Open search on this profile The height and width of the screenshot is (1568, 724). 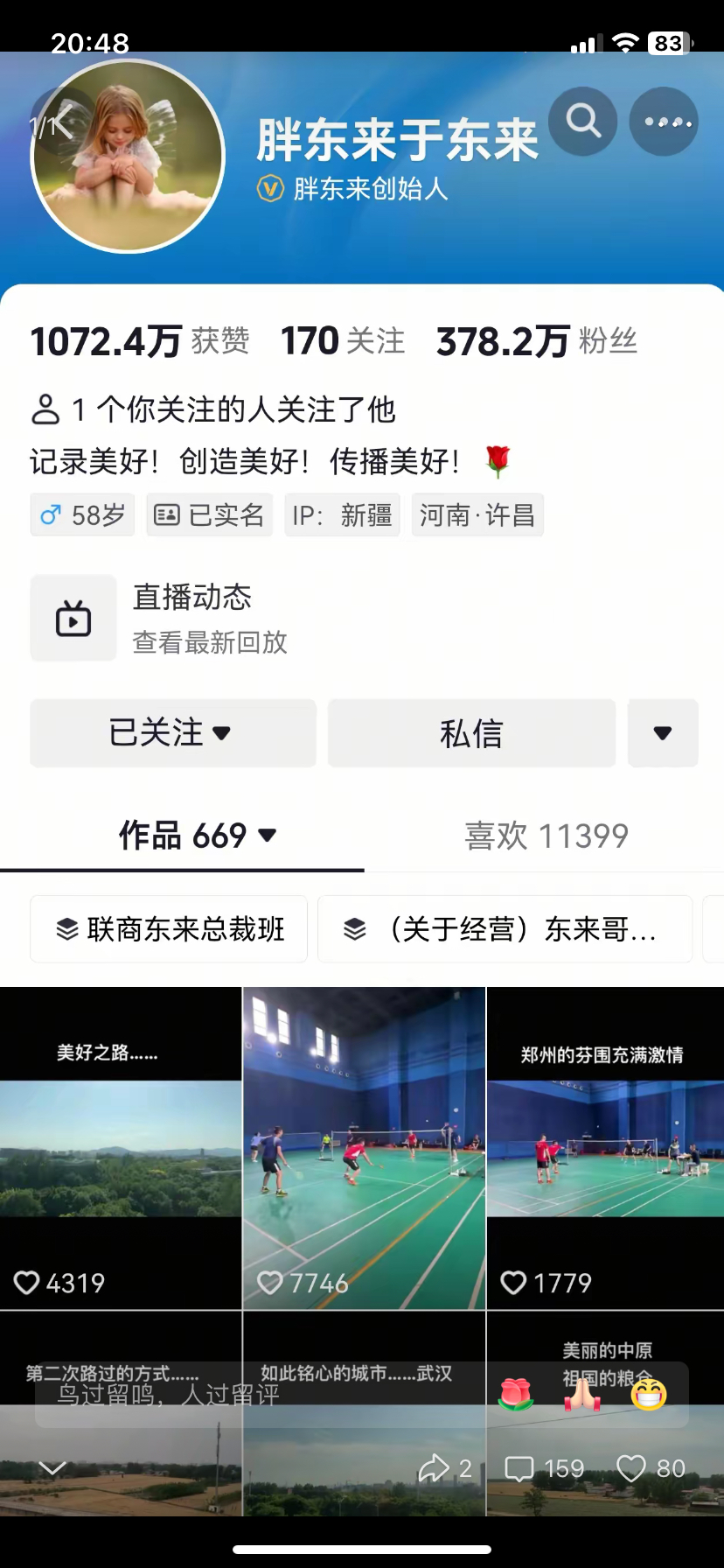tap(583, 122)
